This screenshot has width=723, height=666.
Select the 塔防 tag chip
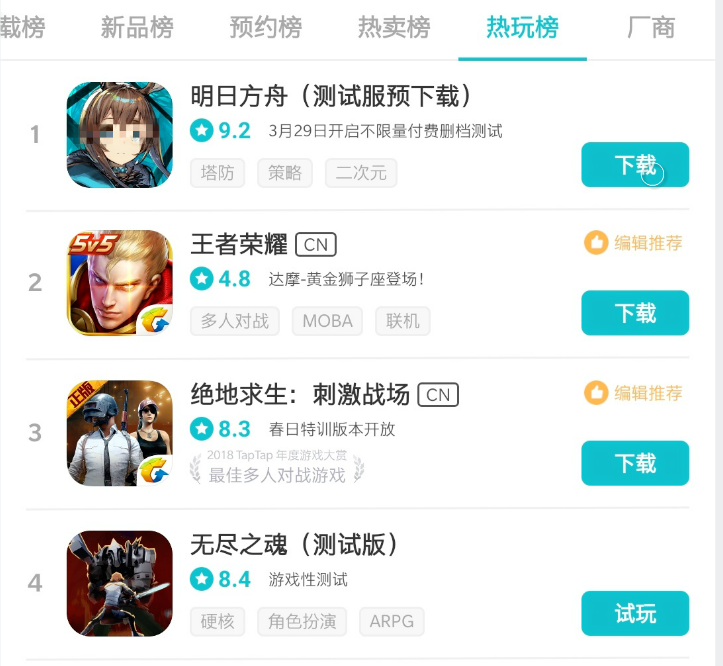(217, 172)
